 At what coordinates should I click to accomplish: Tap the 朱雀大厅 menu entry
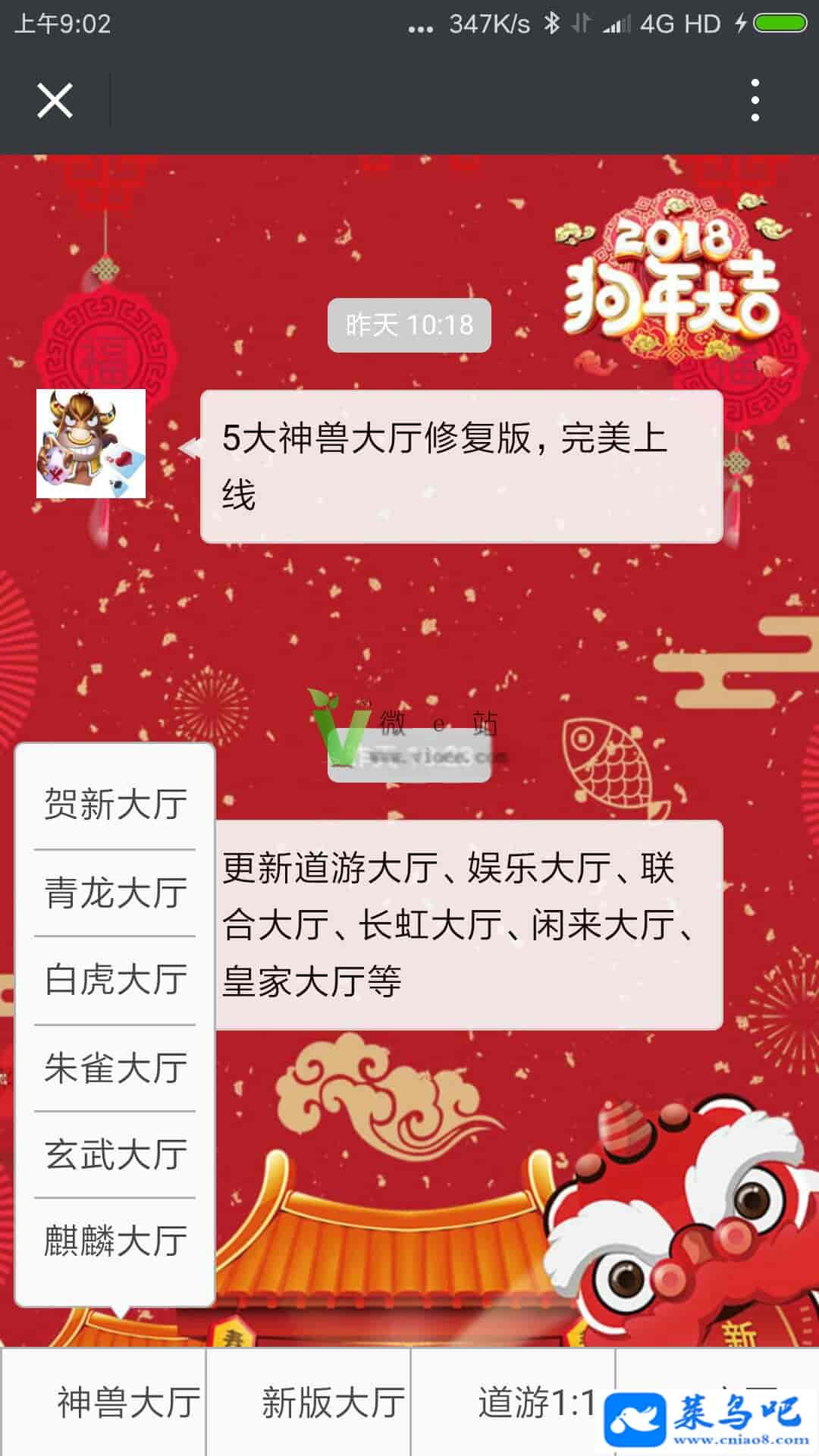115,1068
